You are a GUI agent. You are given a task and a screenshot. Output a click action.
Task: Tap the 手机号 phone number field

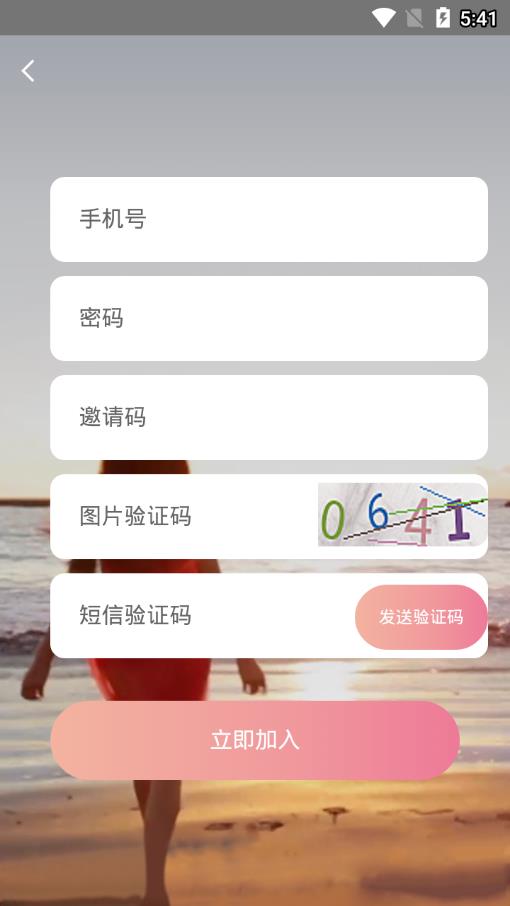(269, 220)
